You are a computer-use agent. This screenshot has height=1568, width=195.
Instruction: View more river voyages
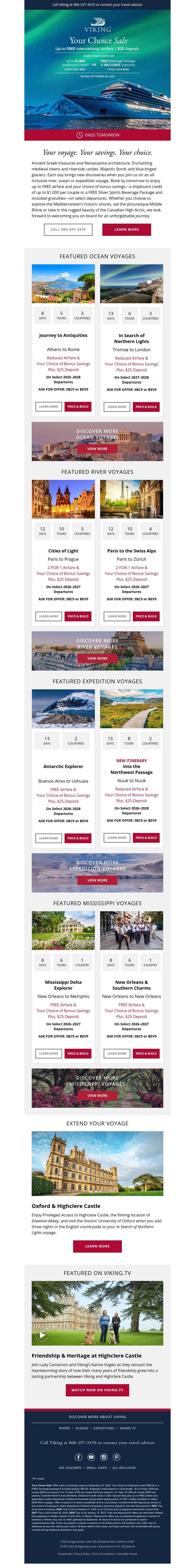(97, 658)
